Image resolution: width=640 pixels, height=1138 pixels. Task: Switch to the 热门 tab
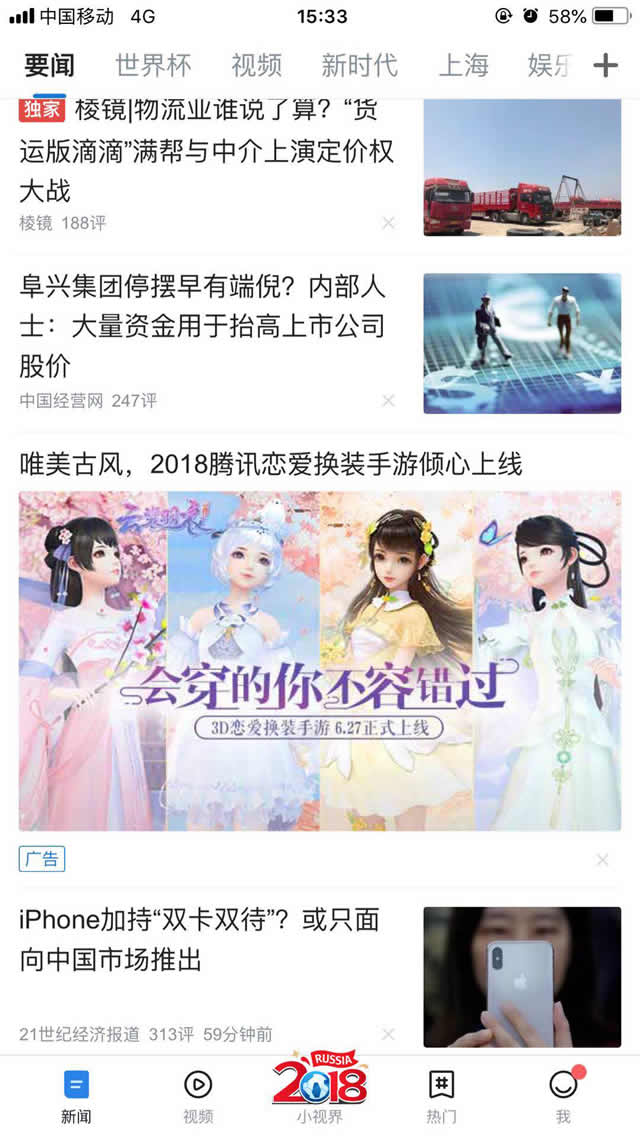click(441, 1095)
